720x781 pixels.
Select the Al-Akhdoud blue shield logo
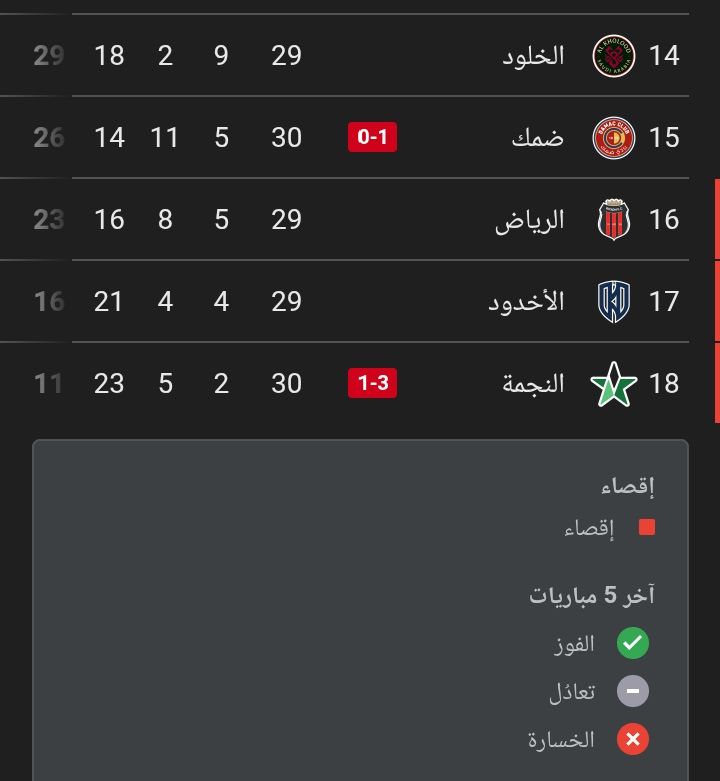612,301
